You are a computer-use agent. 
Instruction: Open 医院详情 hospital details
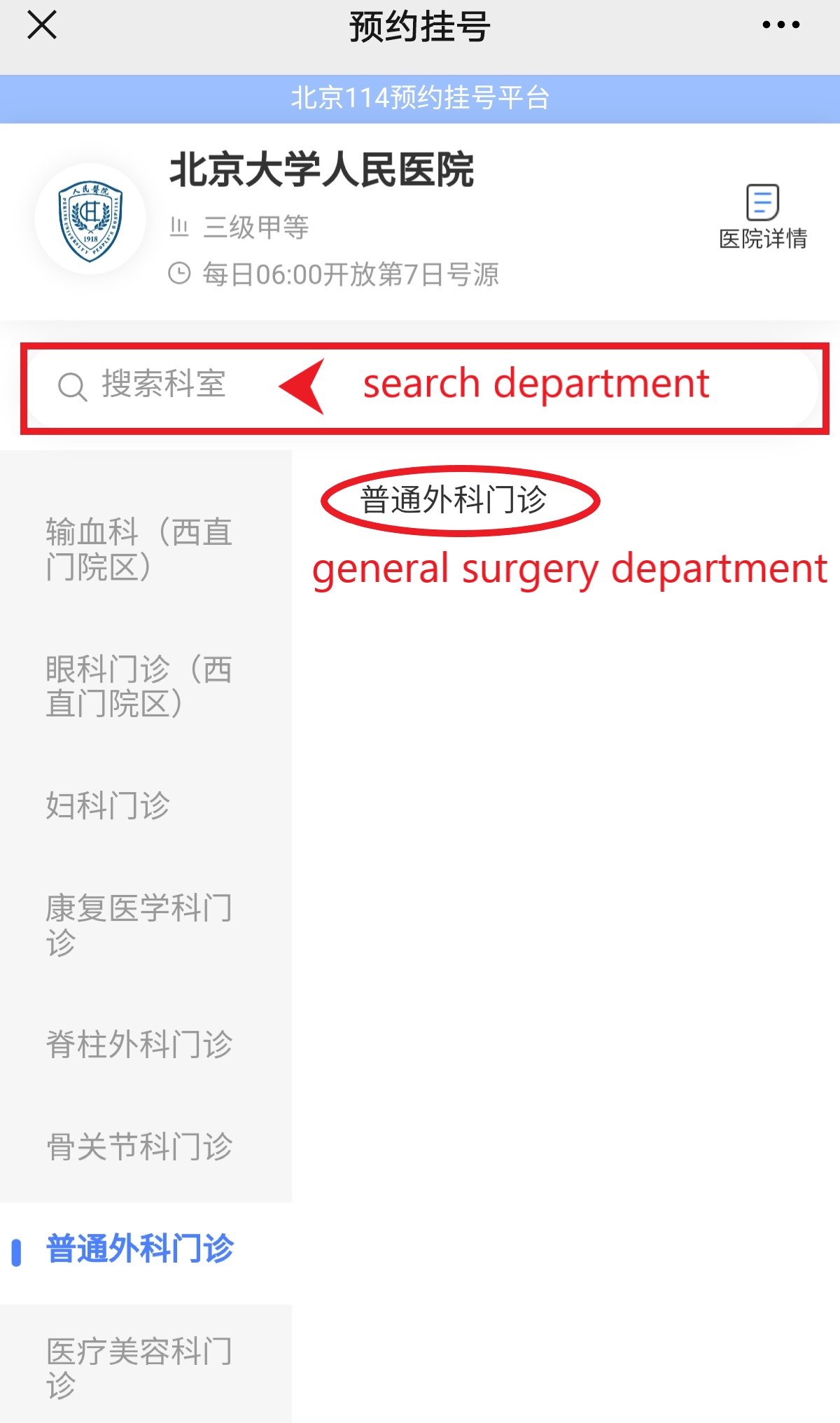click(x=762, y=217)
